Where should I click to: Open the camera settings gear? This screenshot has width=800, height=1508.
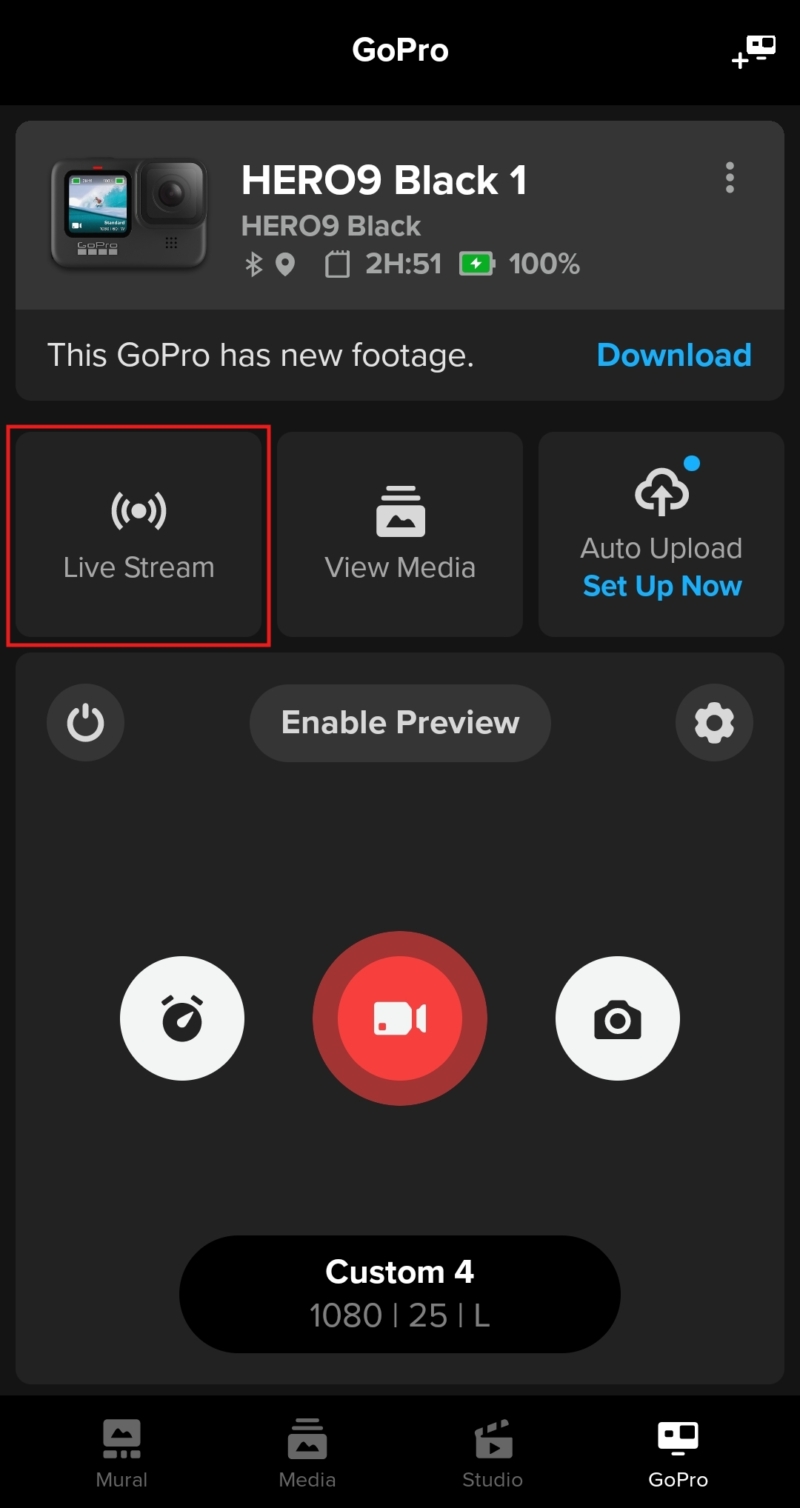(x=714, y=722)
